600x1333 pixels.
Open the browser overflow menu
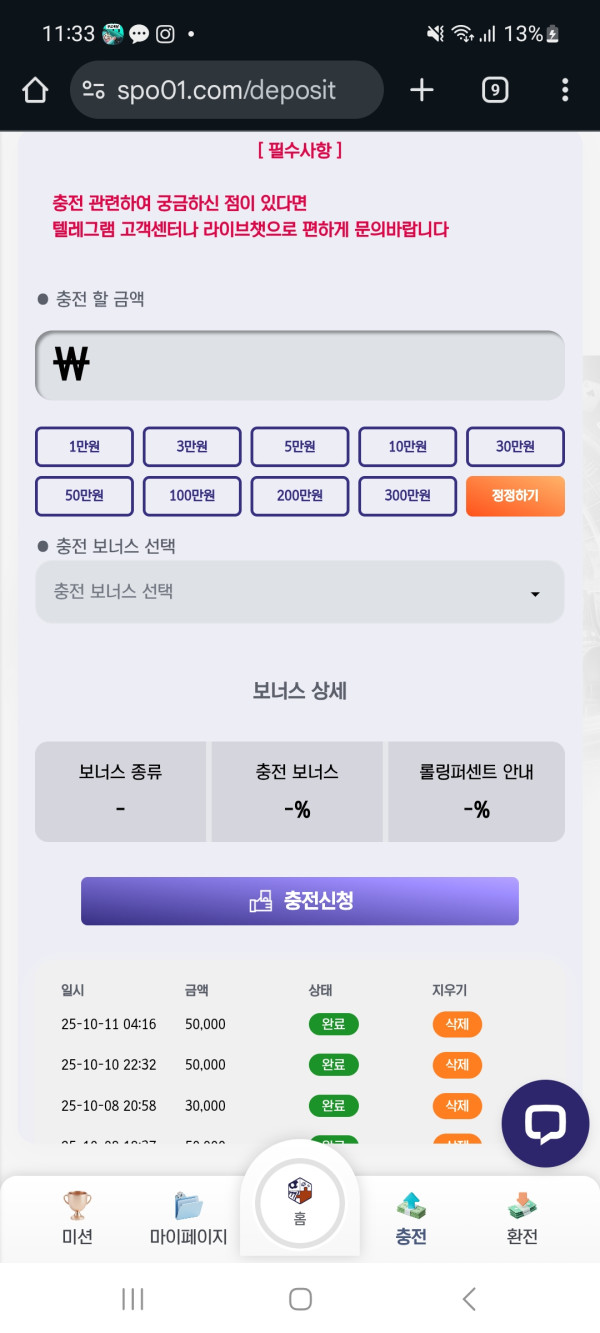pyautogui.click(x=565, y=91)
